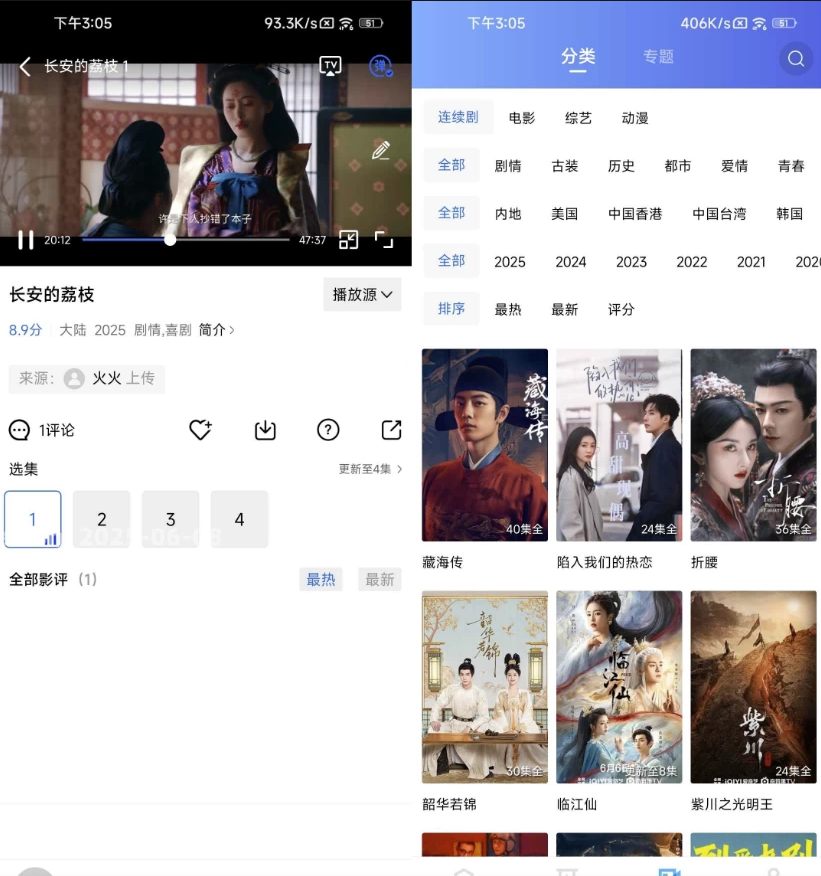
Task: Filter by 古装 genre
Action: click(565, 166)
